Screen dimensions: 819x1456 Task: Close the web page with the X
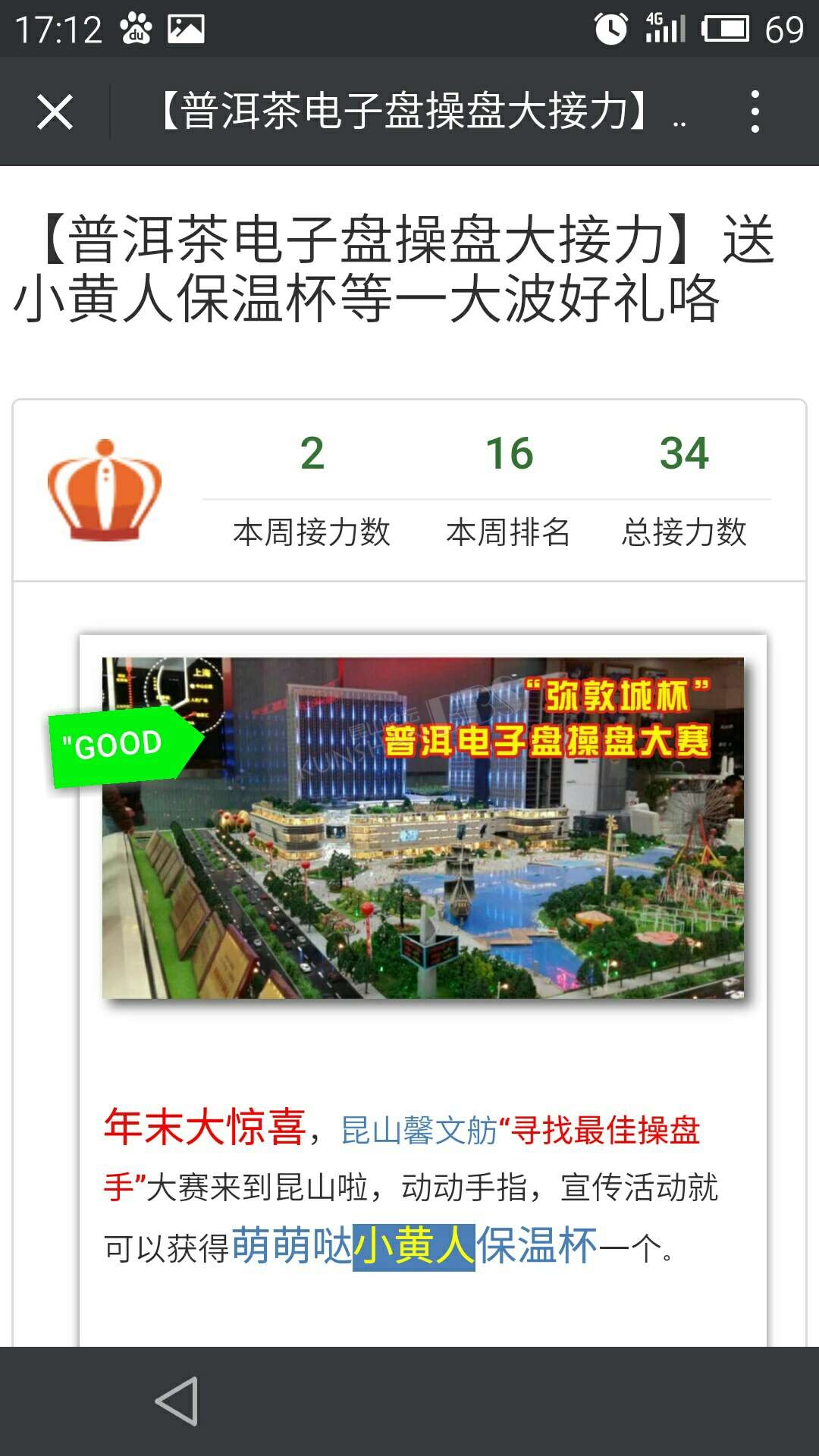[x=55, y=112]
